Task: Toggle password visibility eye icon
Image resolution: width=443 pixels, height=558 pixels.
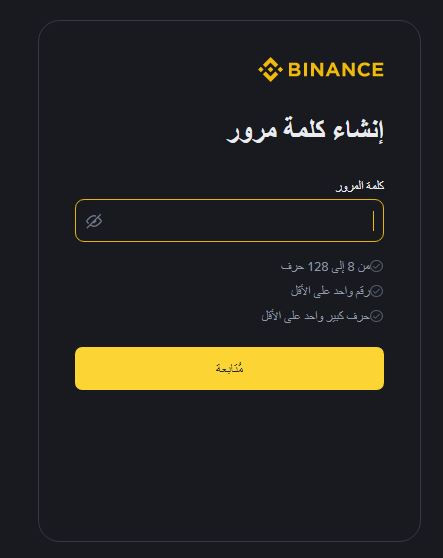Action: coord(94,221)
